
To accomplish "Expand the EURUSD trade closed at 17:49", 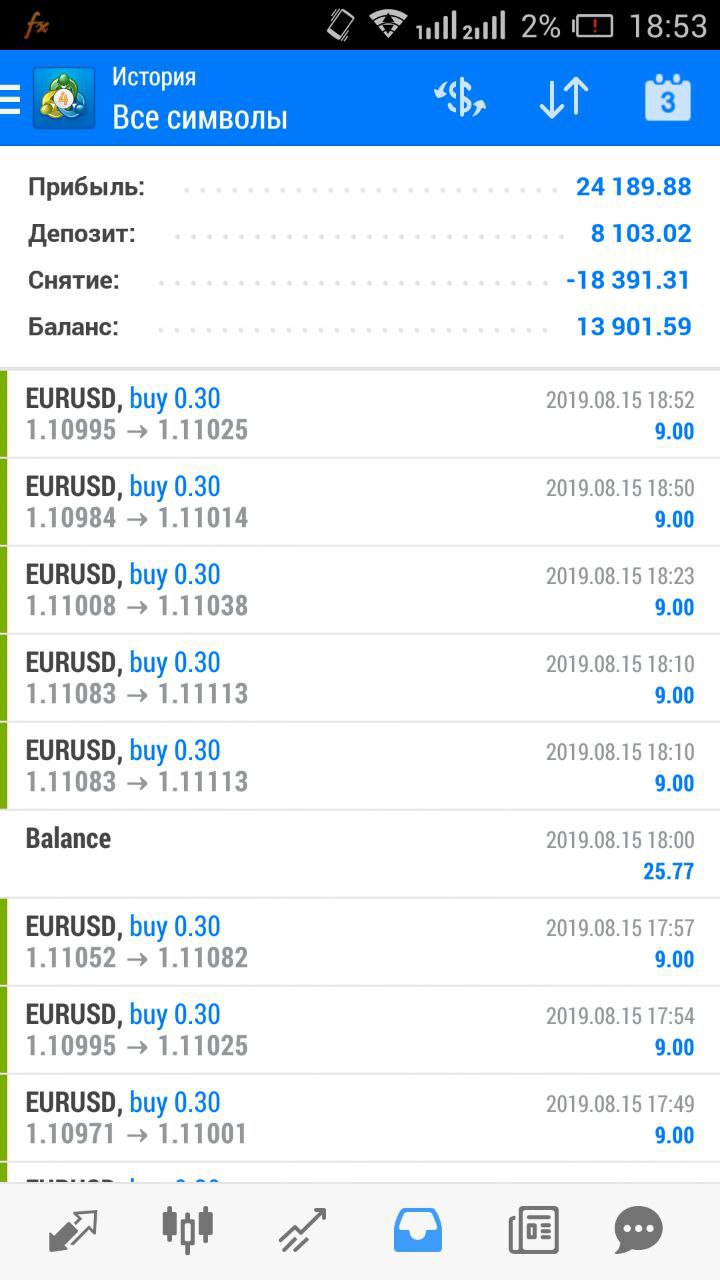I will click(x=360, y=1118).
